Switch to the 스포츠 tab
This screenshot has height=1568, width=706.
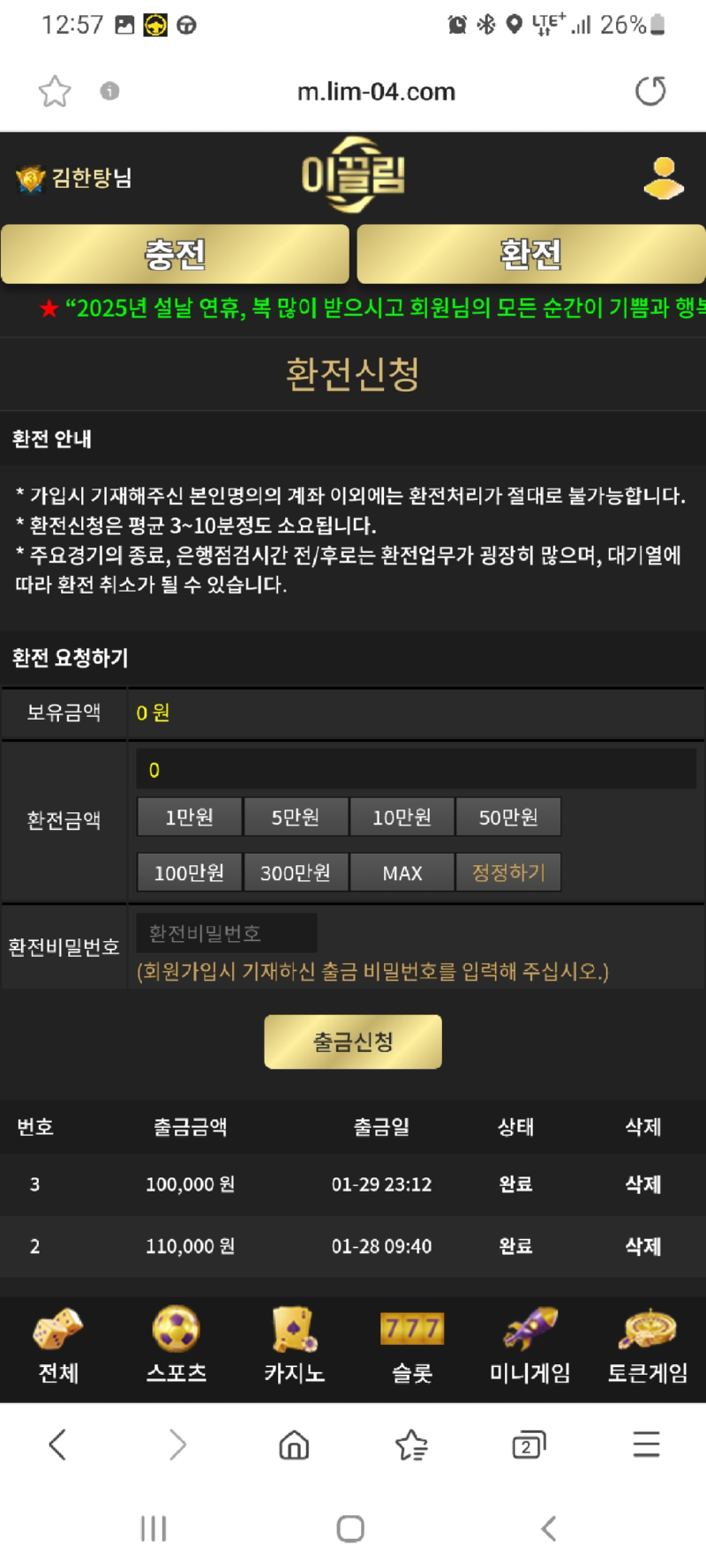(176, 1347)
